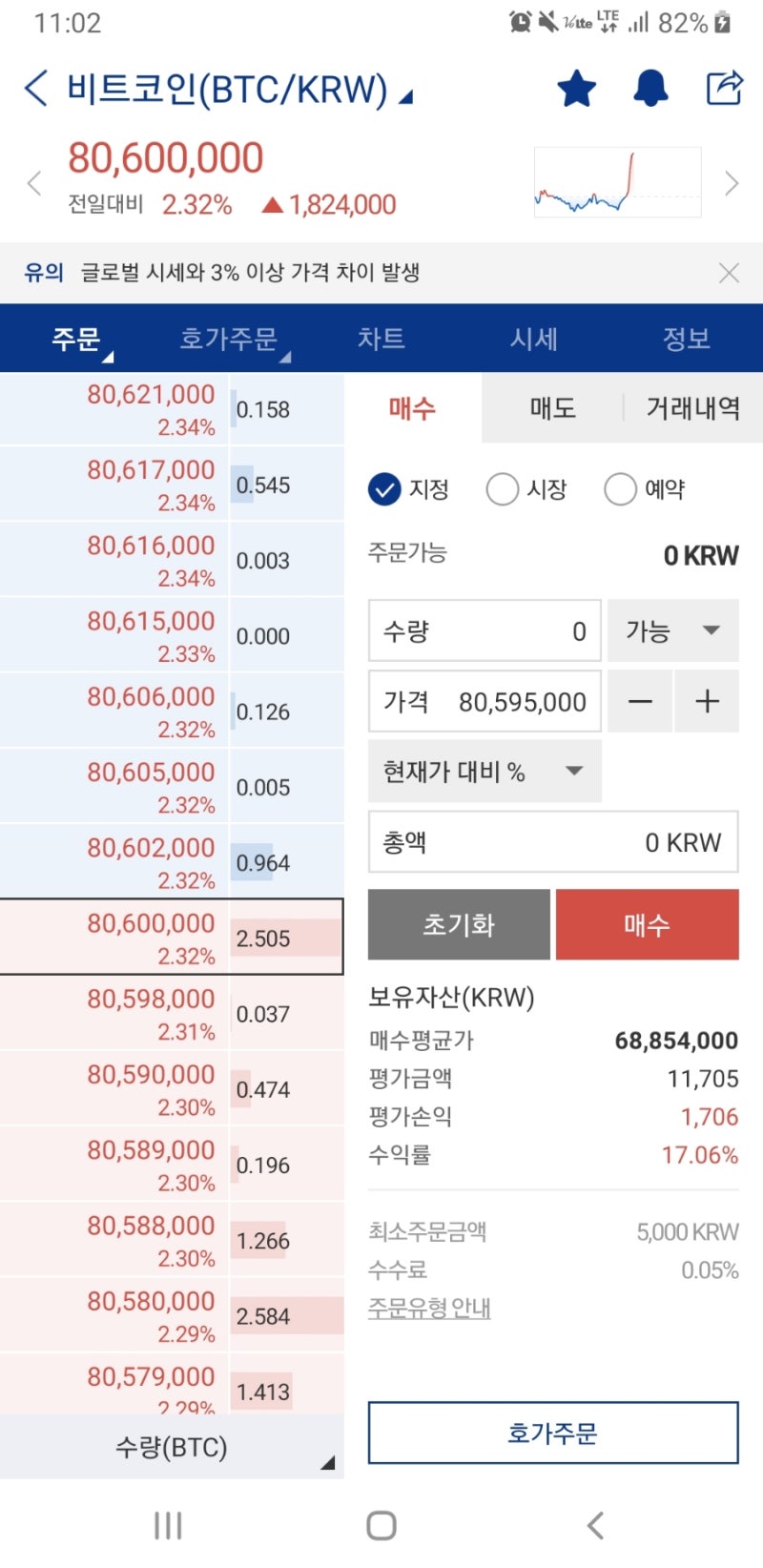Select the 시장 (market) order type

click(525, 489)
